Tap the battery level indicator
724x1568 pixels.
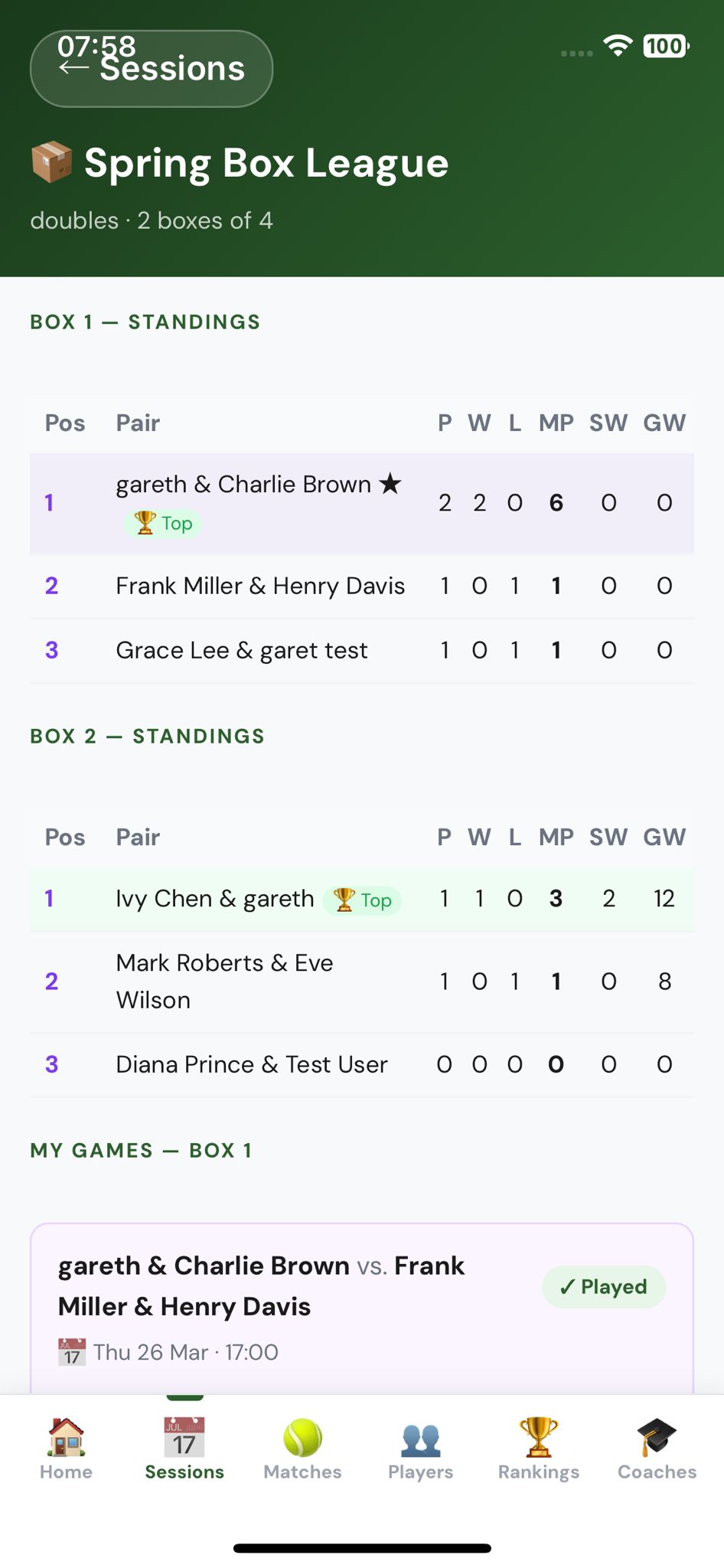click(x=664, y=47)
